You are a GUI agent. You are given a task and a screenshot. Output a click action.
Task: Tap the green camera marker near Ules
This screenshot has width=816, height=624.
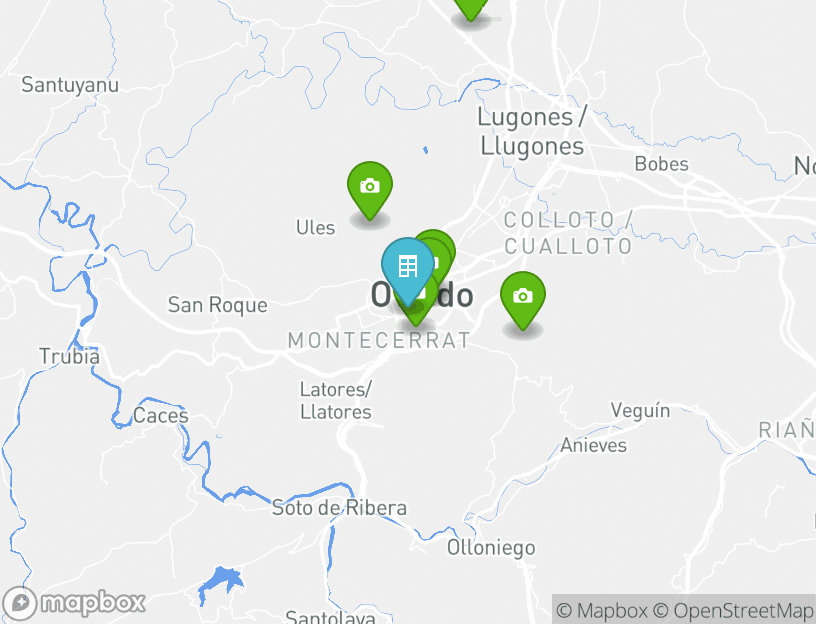(x=369, y=187)
